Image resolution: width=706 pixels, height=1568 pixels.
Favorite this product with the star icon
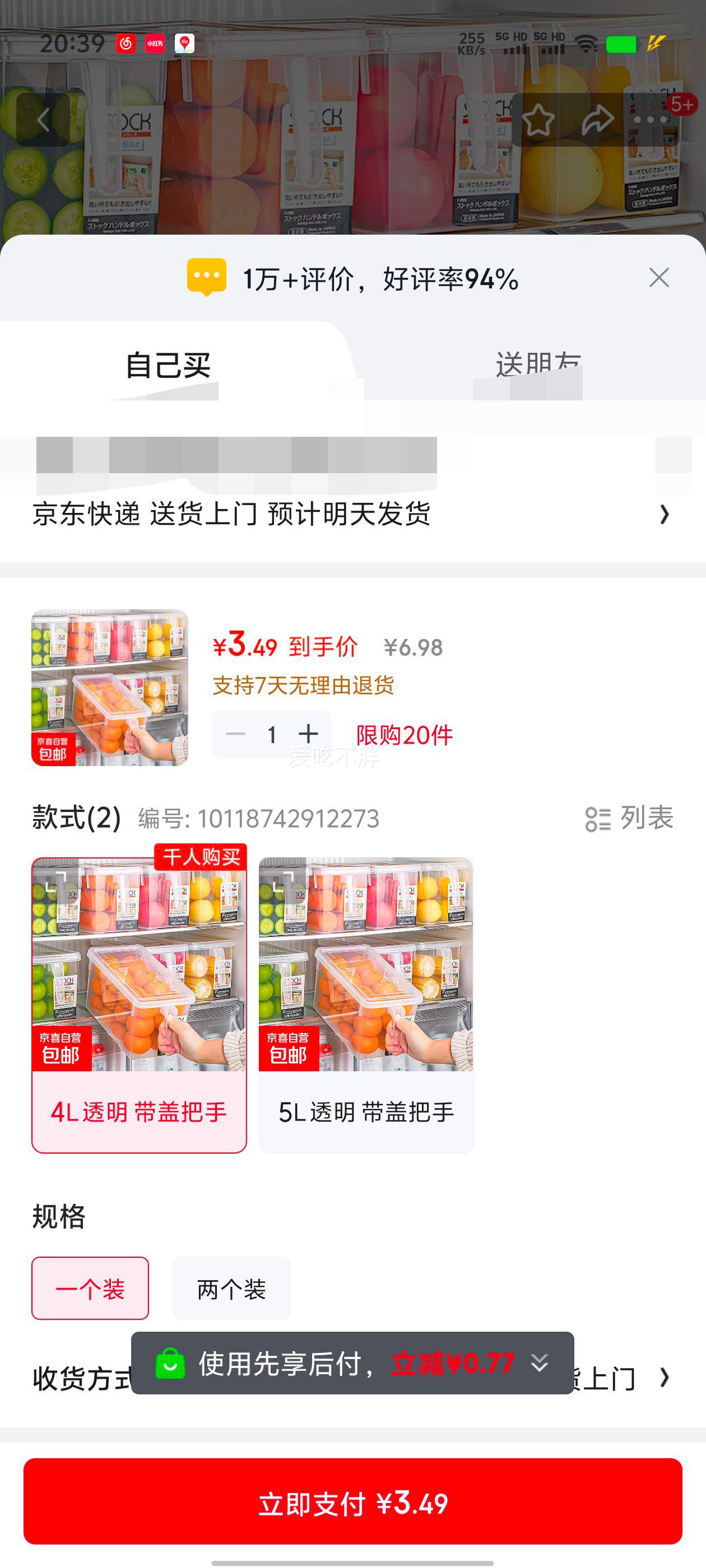click(538, 120)
